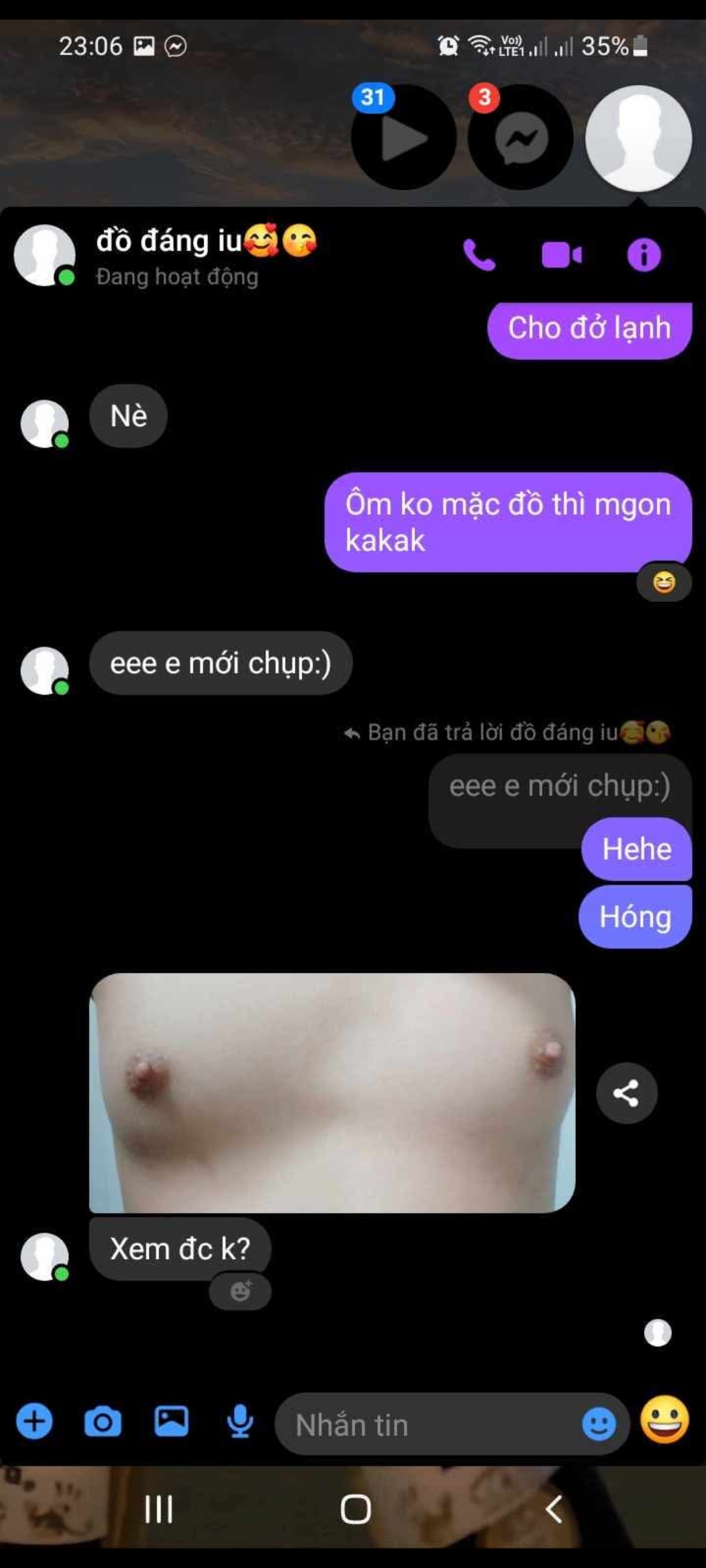Viewport: 706px width, 1568px height.
Task: Tap the microphone to record a voice message
Action: click(240, 1421)
